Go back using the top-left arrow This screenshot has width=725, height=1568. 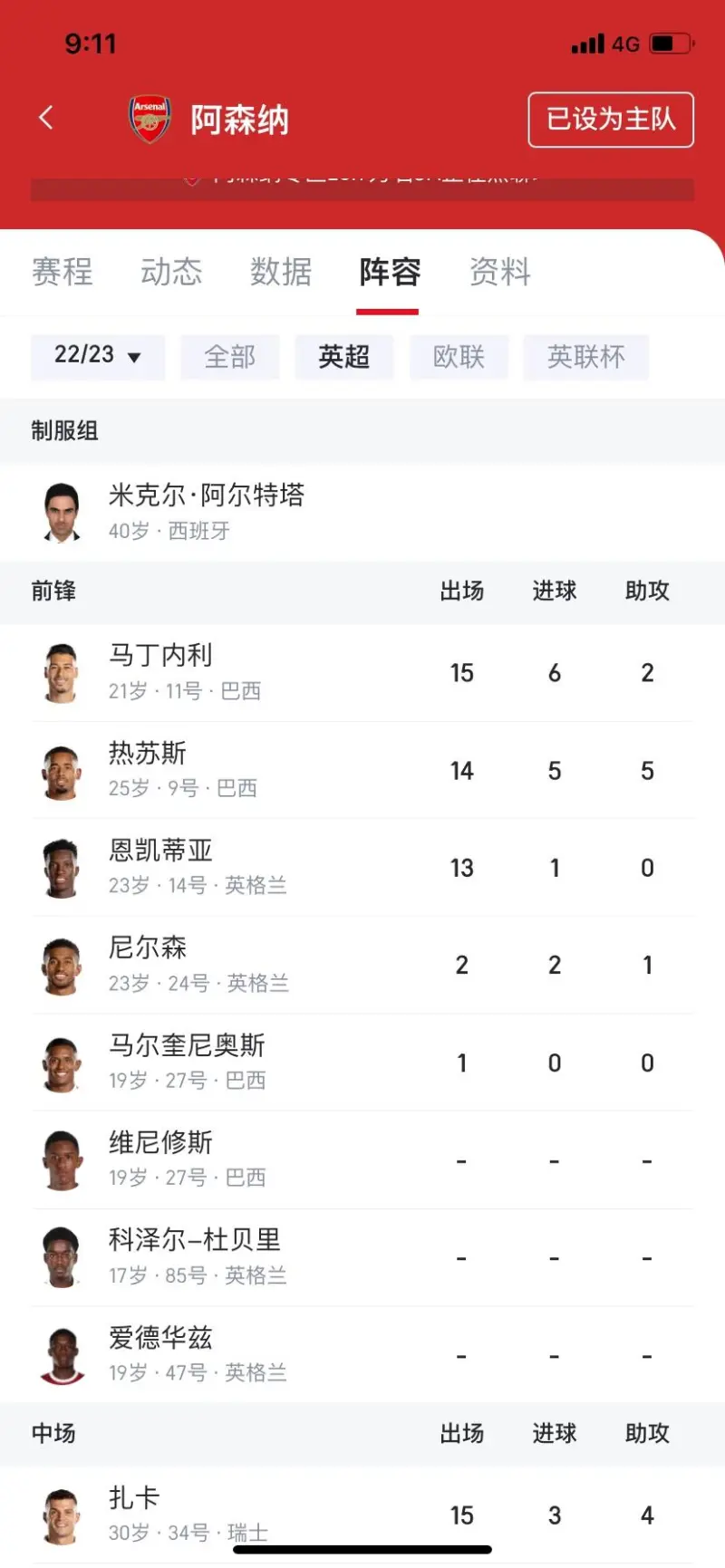pos(46,118)
